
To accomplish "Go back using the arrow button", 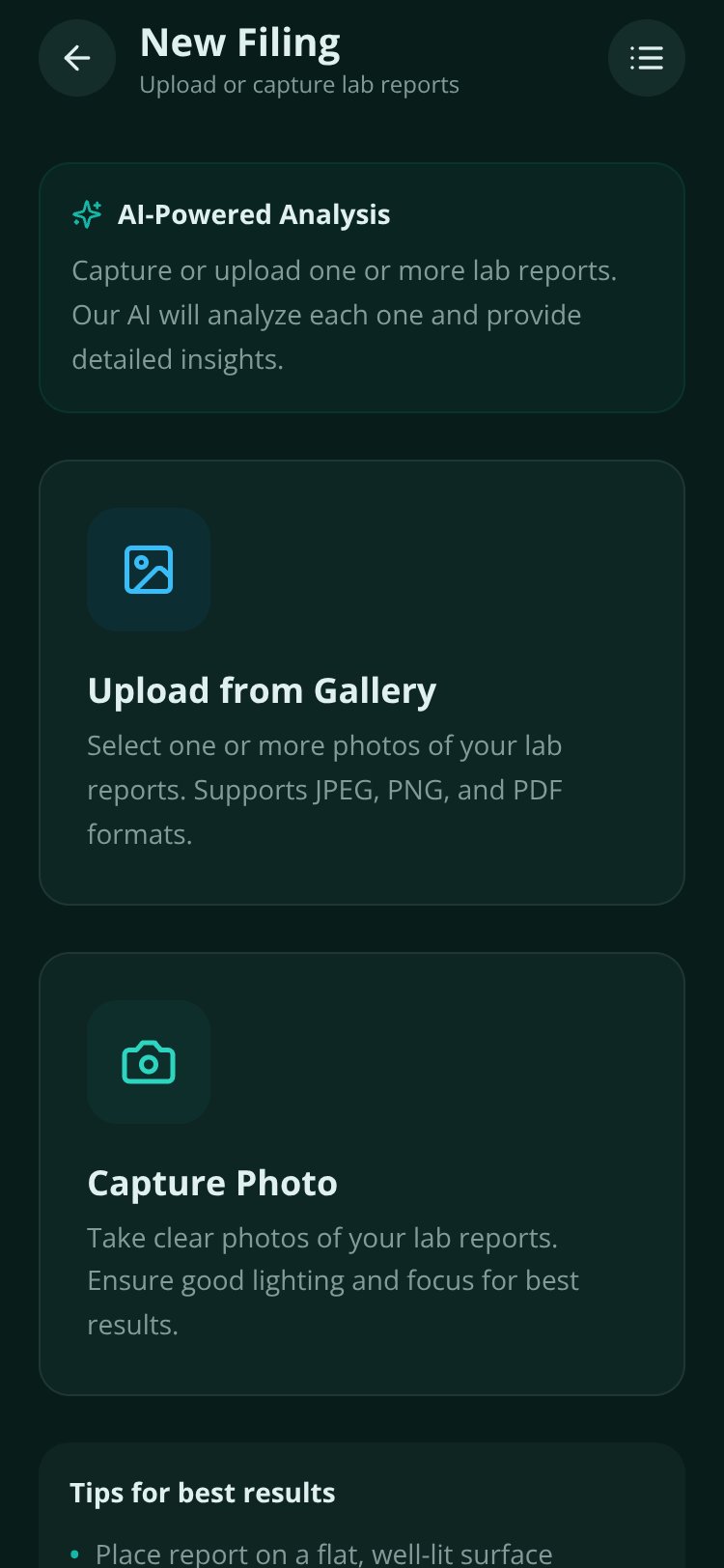I will pyautogui.click(x=77, y=58).
